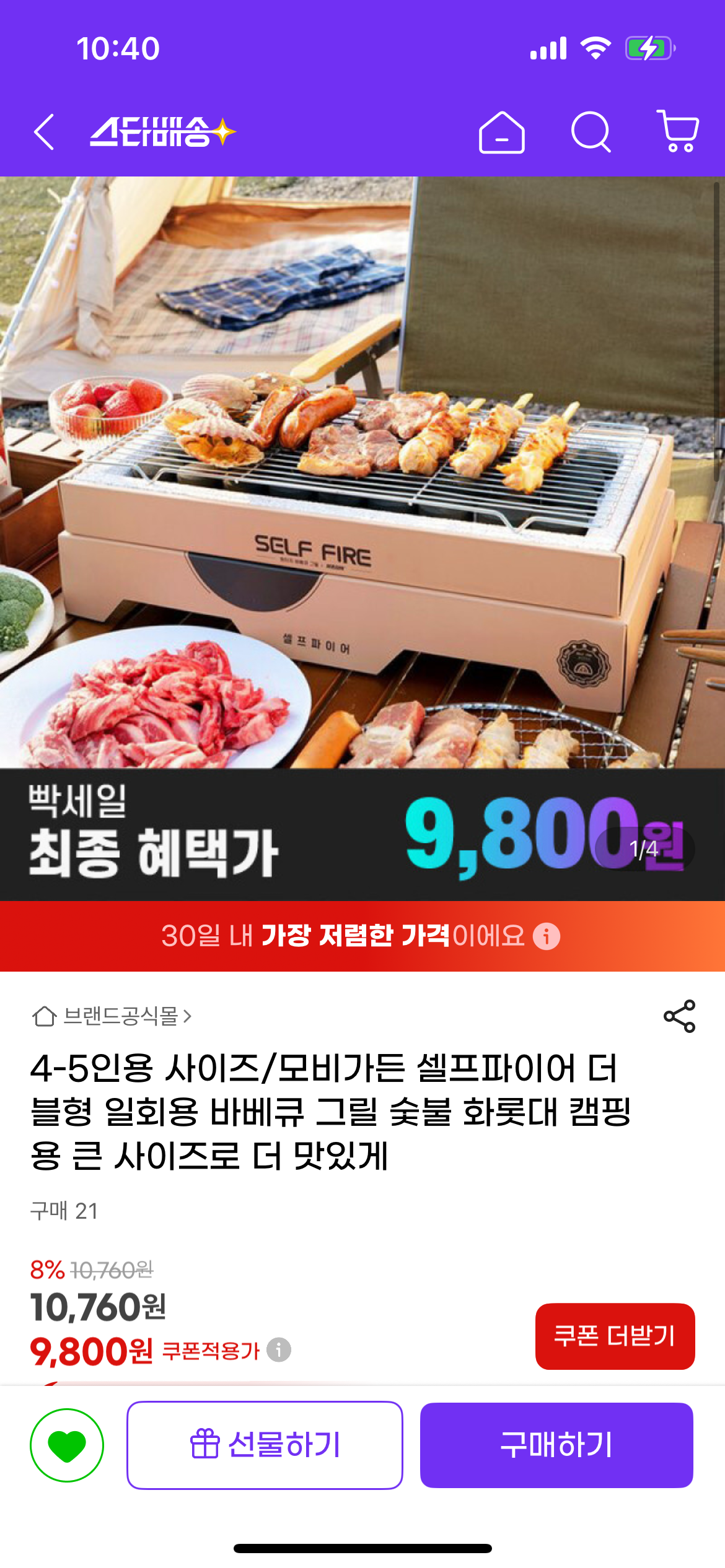Send as a gift with 선물하기

click(265, 1445)
